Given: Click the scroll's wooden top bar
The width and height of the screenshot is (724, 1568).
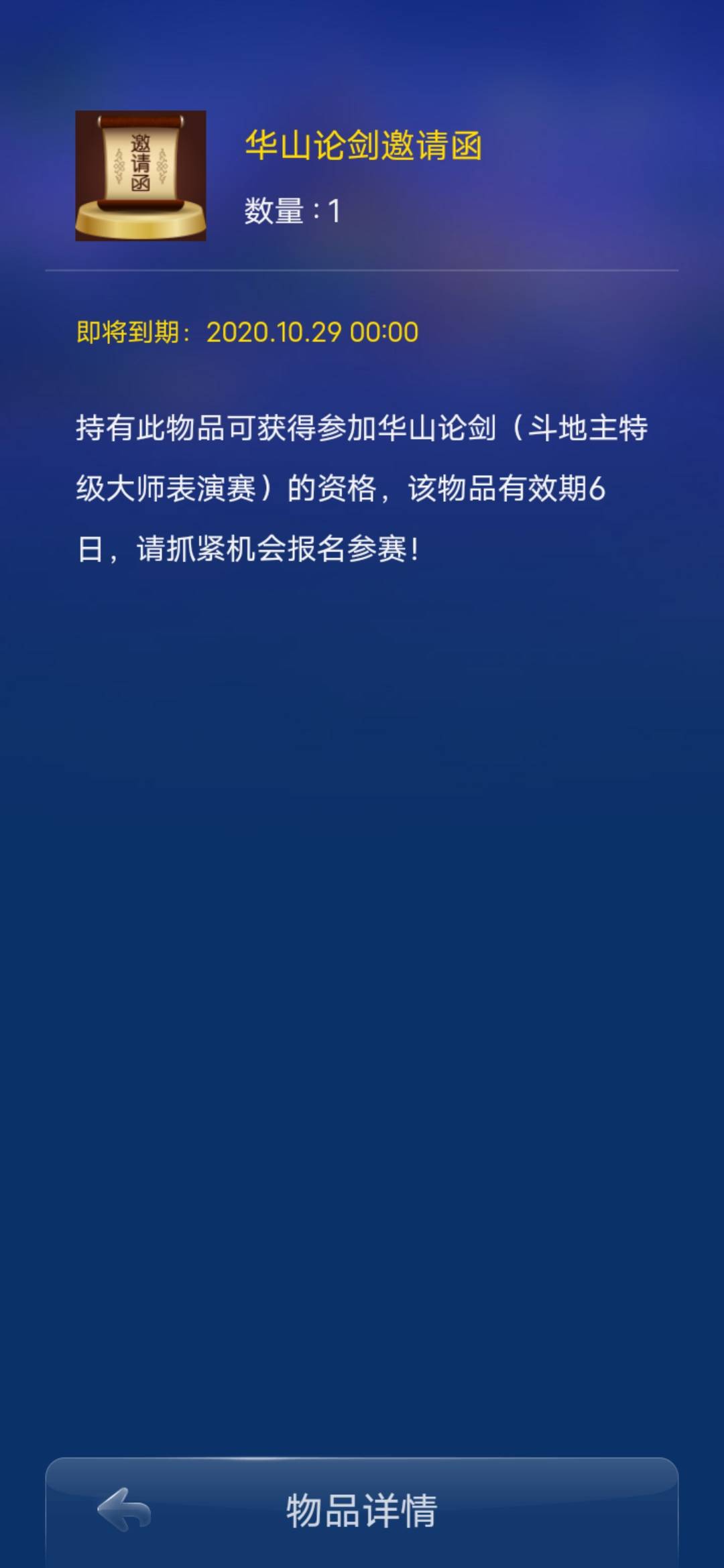Looking at the screenshot, I should pyautogui.click(x=141, y=121).
